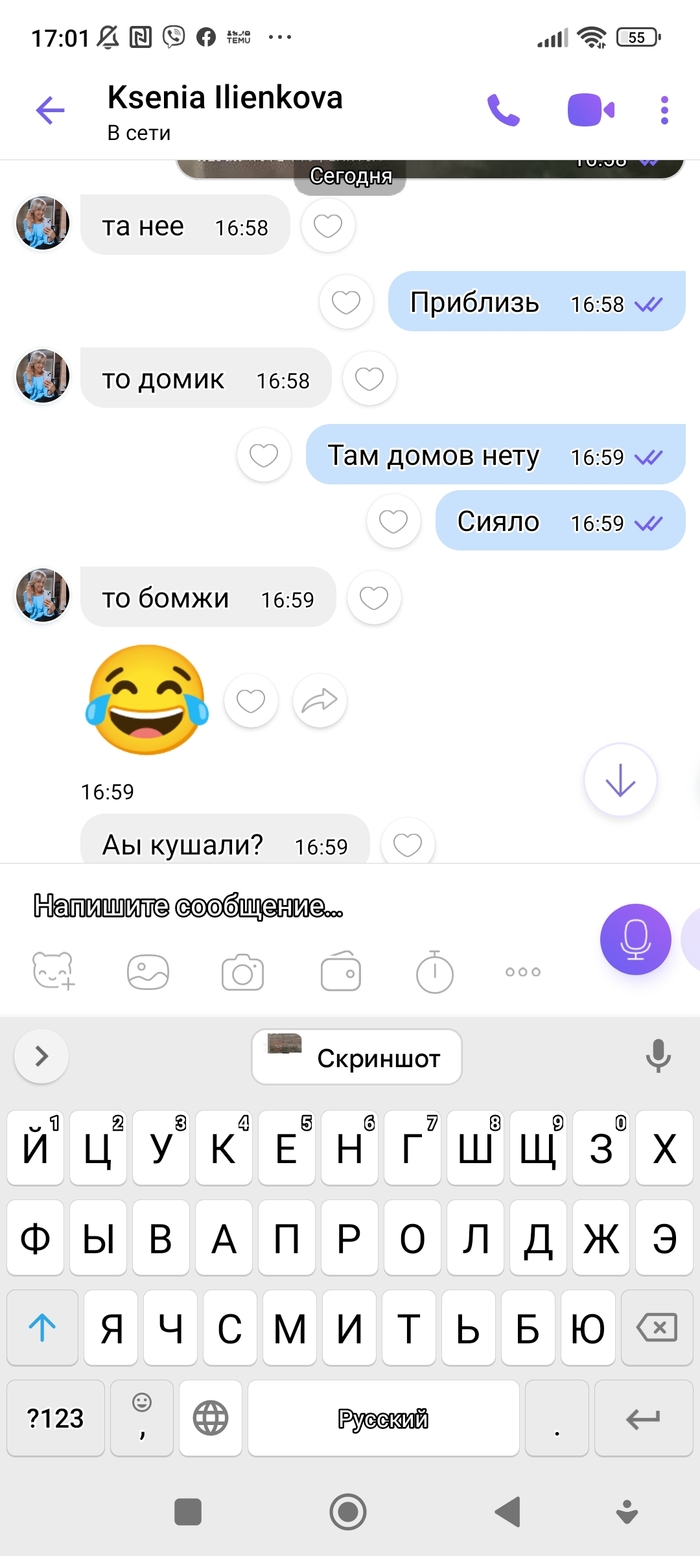Show more attachment options
The image size is (700, 1556).
(x=522, y=971)
